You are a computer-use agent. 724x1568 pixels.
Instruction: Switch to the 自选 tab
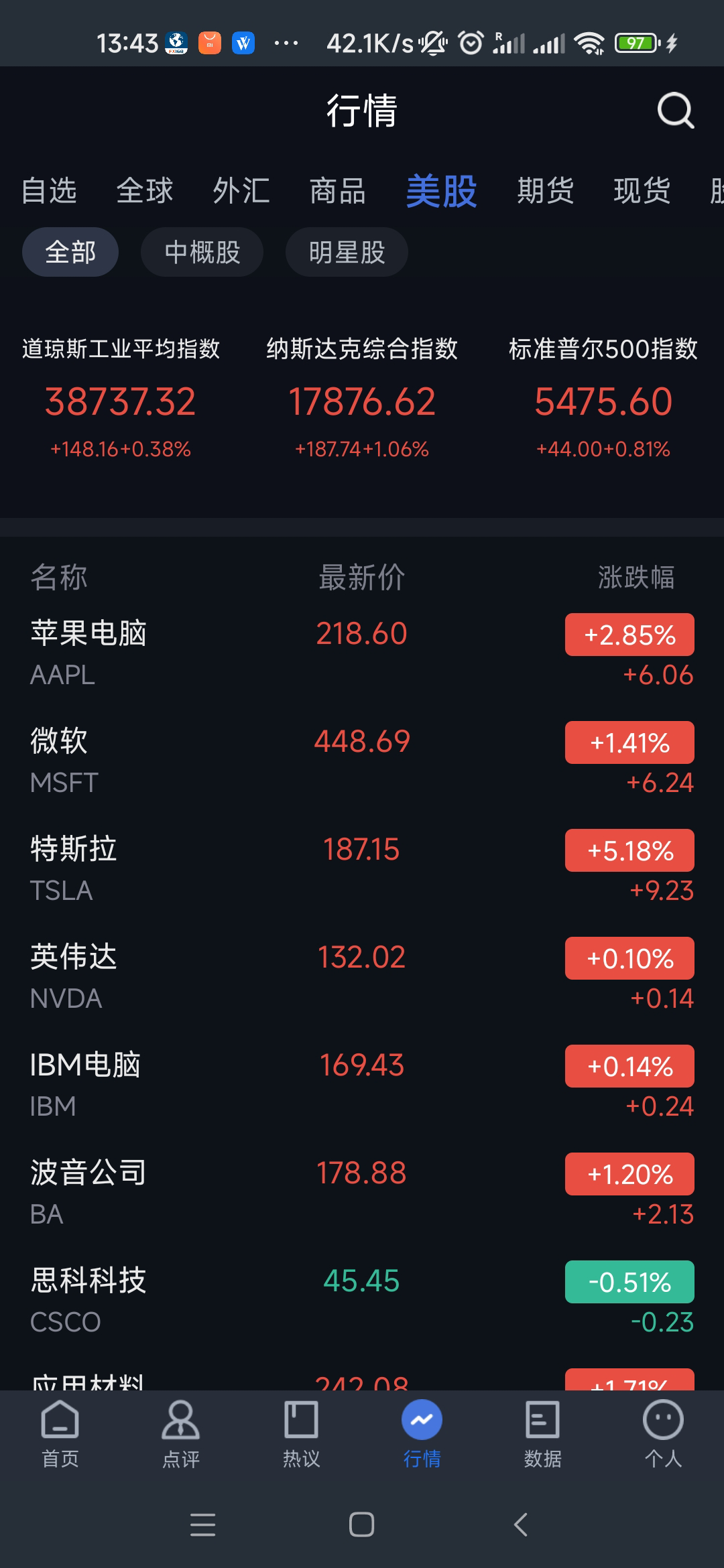[x=49, y=191]
